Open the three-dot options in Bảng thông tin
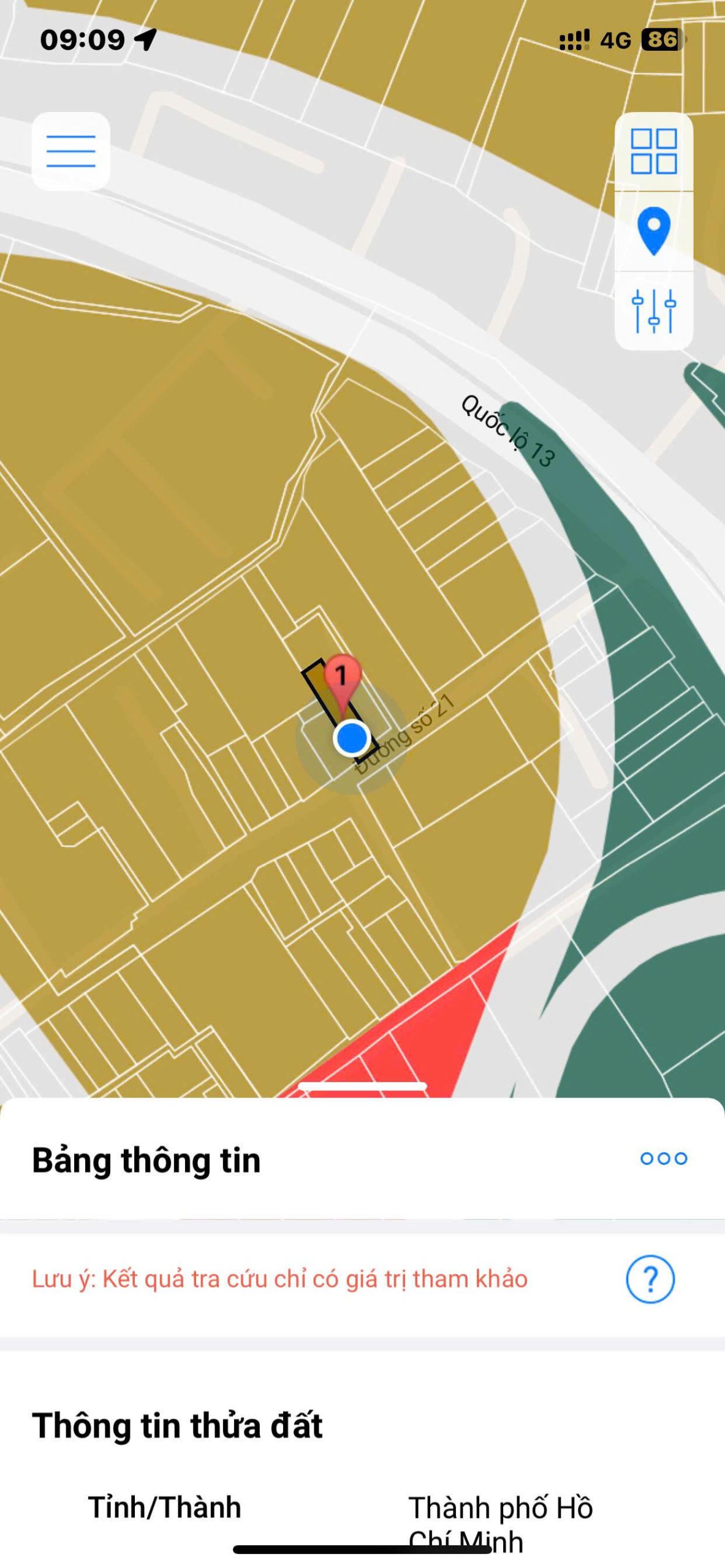The width and height of the screenshot is (725, 1568). [664, 1158]
